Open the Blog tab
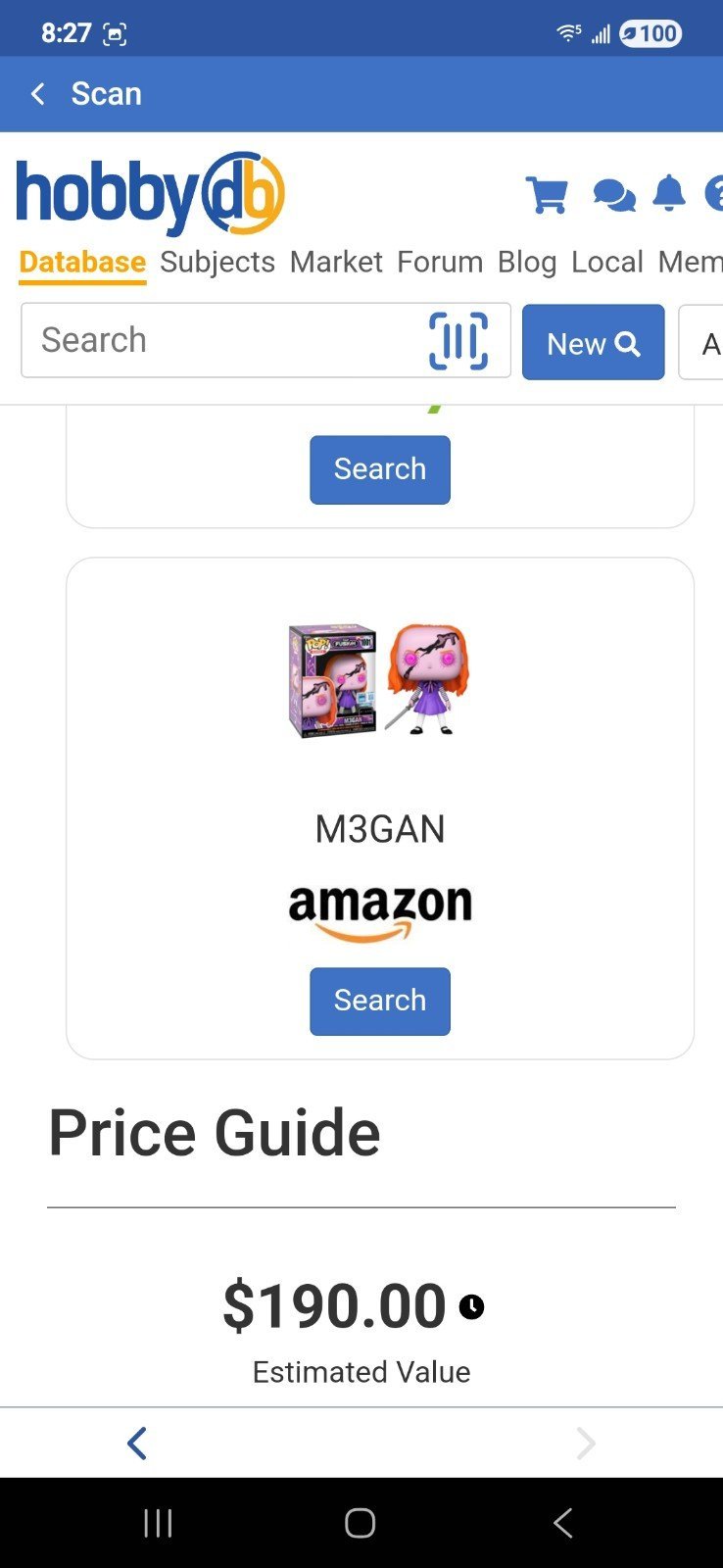 coord(527,262)
